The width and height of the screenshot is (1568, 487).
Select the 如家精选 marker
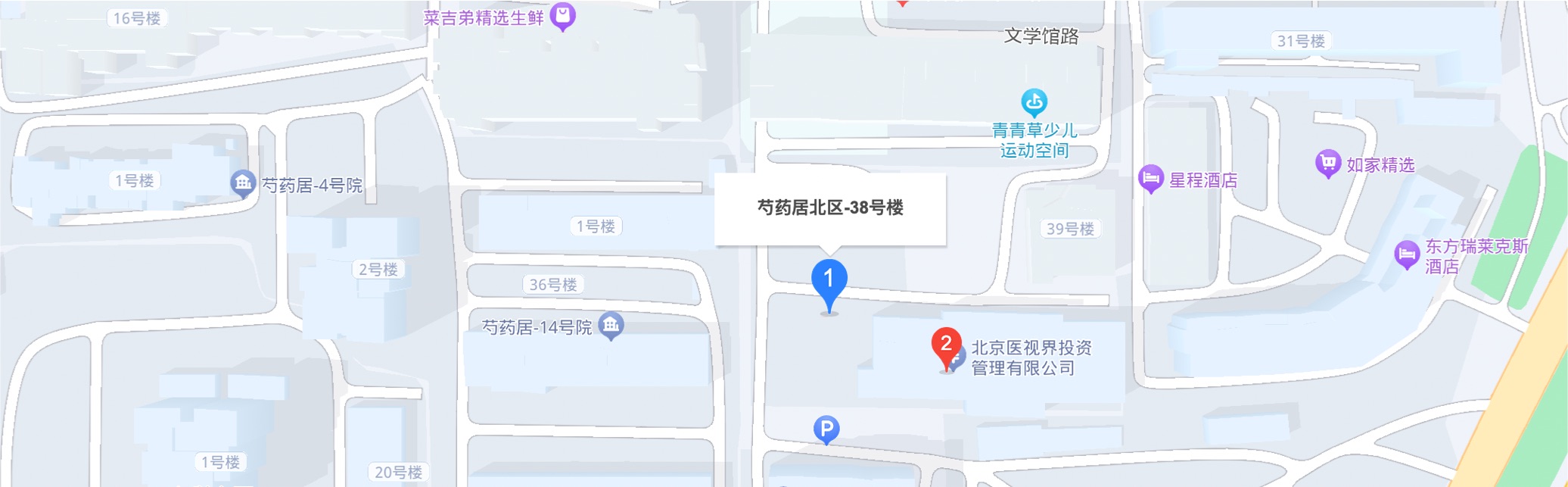point(1328,163)
